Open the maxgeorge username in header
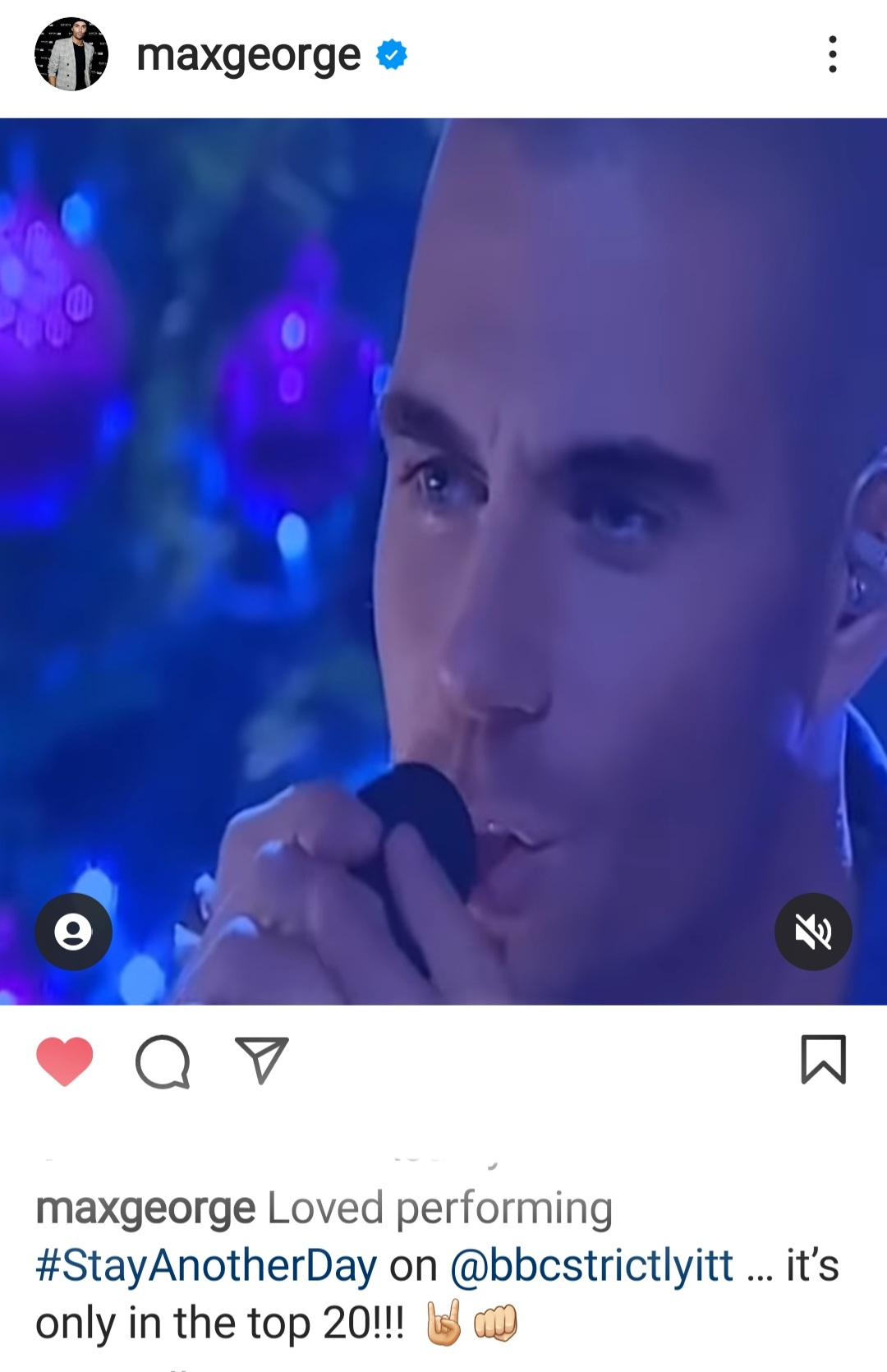Viewport: 887px width, 1372px height. coord(248,56)
